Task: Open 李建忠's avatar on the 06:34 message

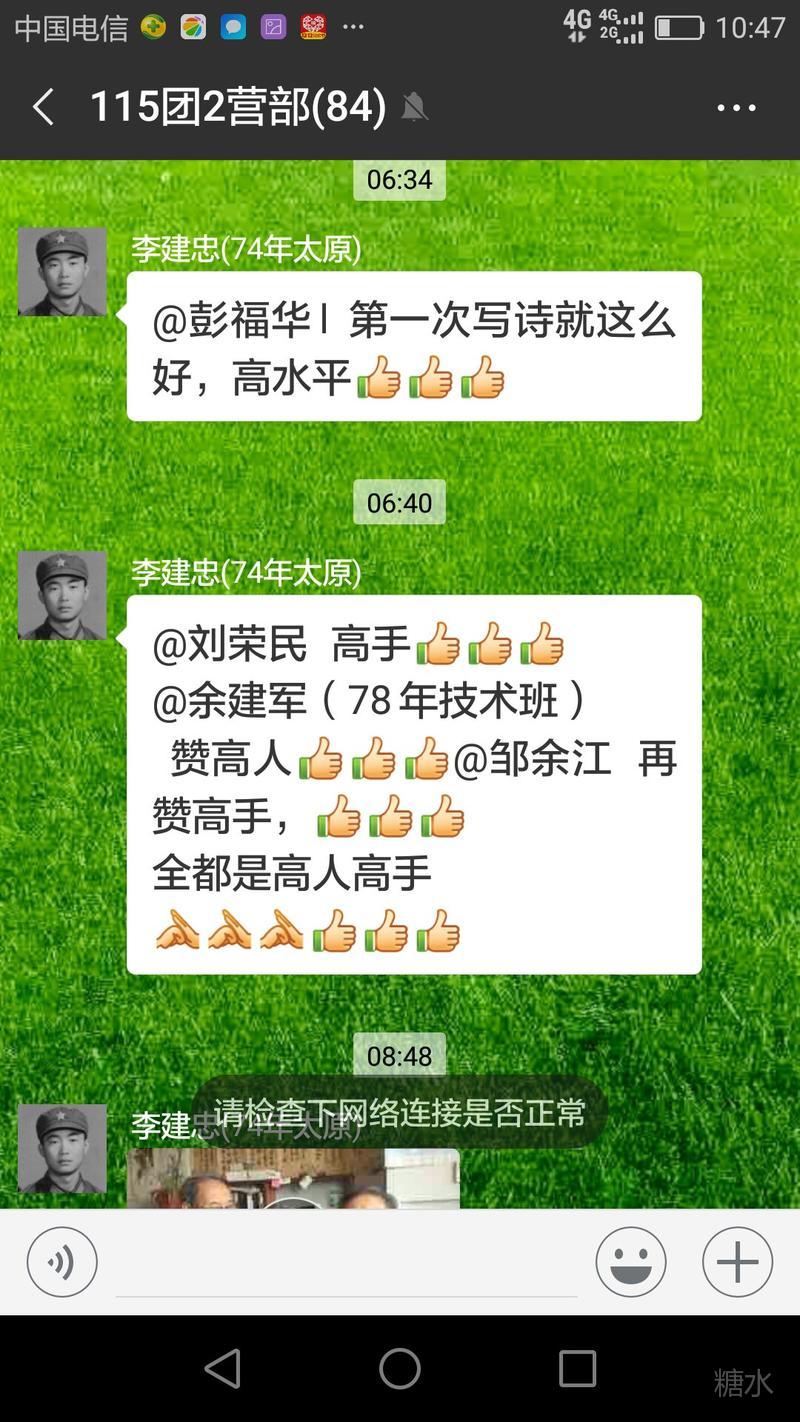Action: [62, 272]
